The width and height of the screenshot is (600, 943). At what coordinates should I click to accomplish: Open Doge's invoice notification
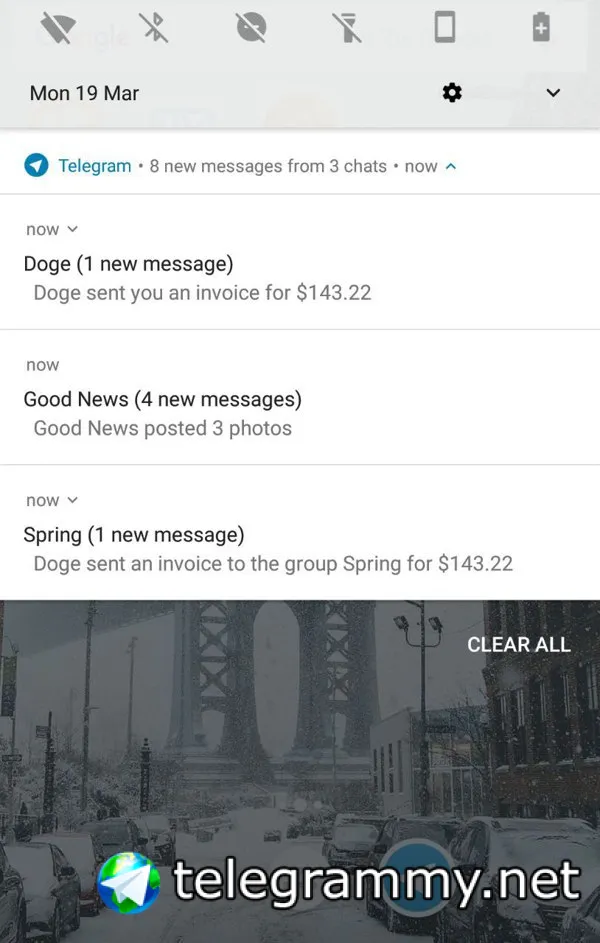(200, 279)
